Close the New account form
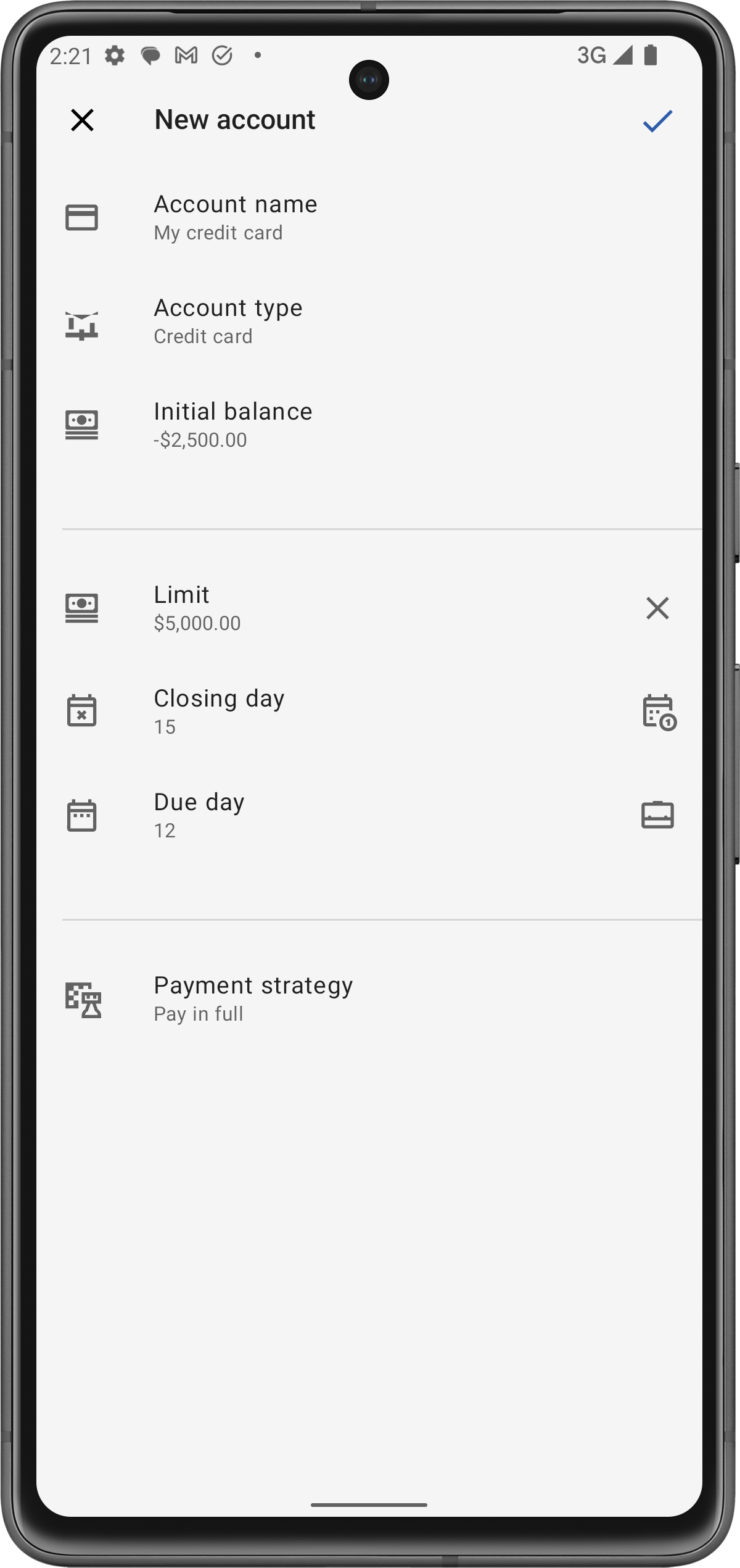The width and height of the screenshot is (740, 1568). 82,120
